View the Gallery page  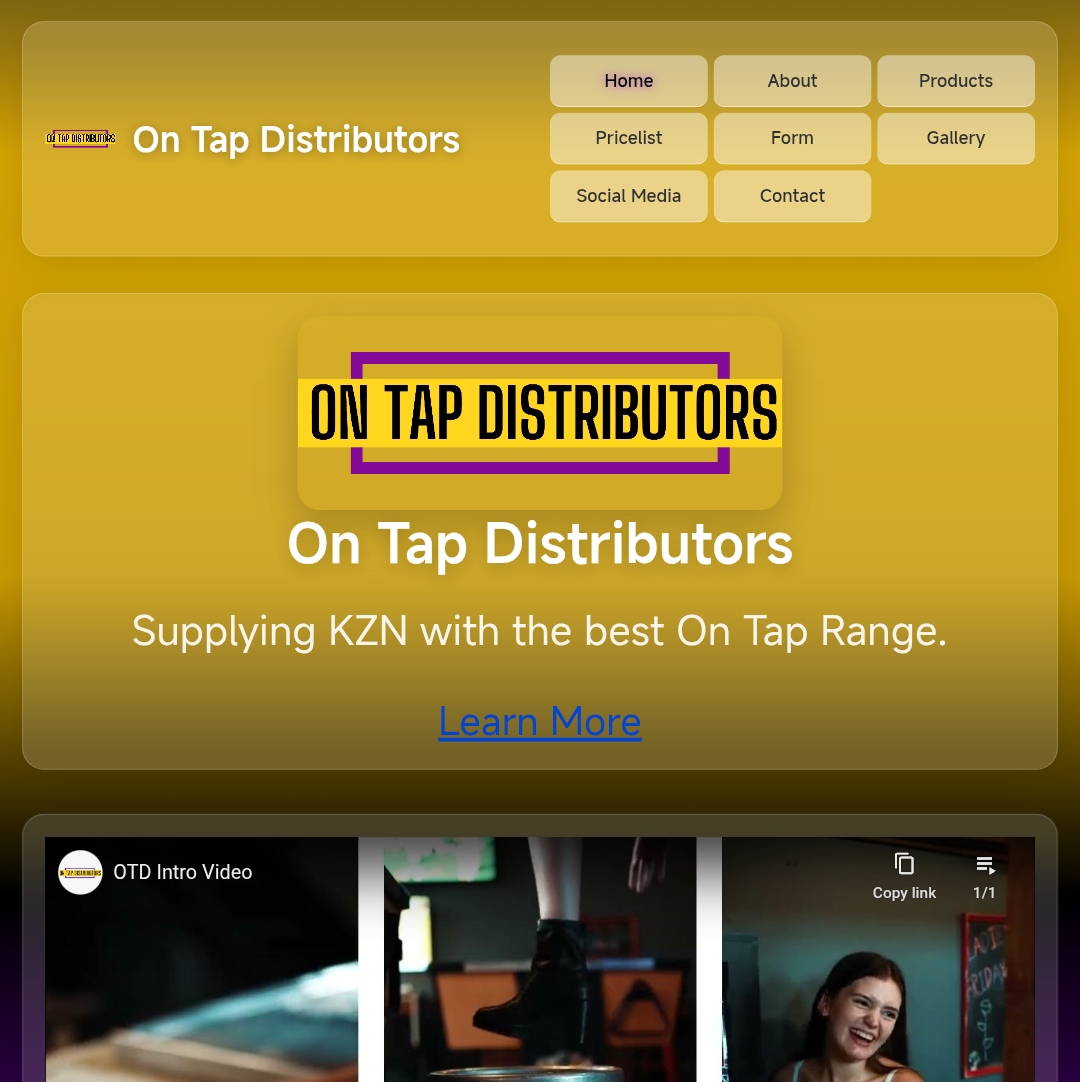tap(955, 138)
